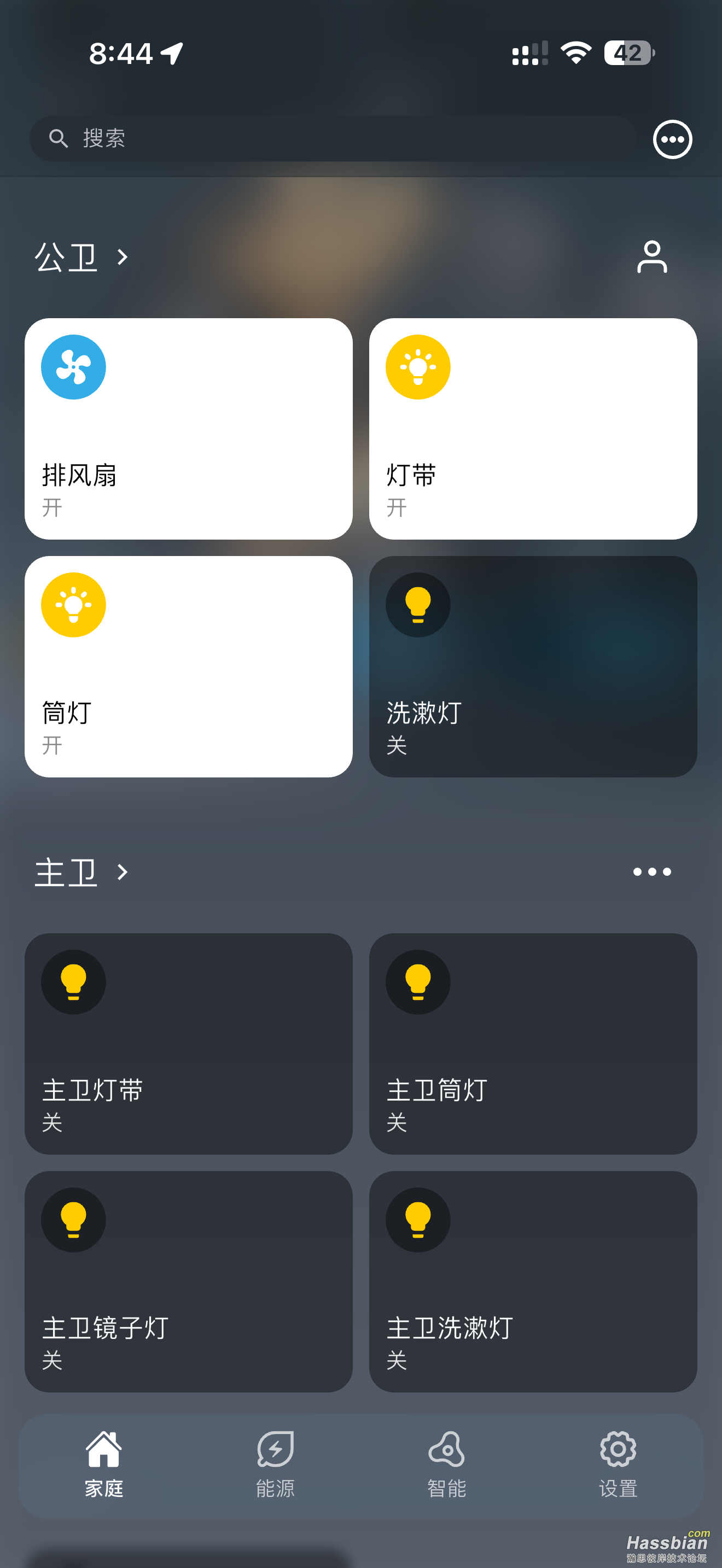Switch on 主卫洗漱灯
Screen dimensions: 722x1568
(x=418, y=1220)
